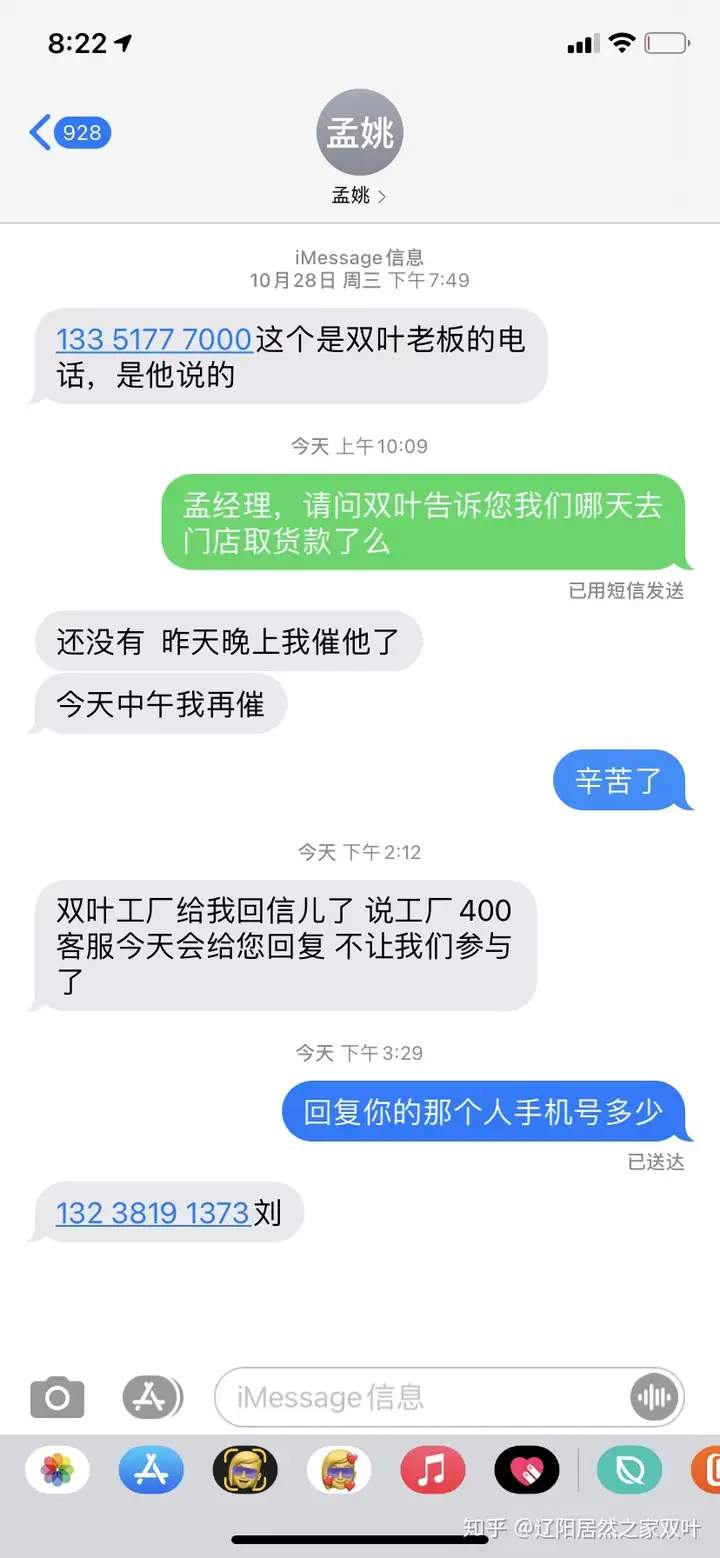Tap the phone number 133 5177 7000
This screenshot has height=1558, width=720.
click(x=154, y=340)
